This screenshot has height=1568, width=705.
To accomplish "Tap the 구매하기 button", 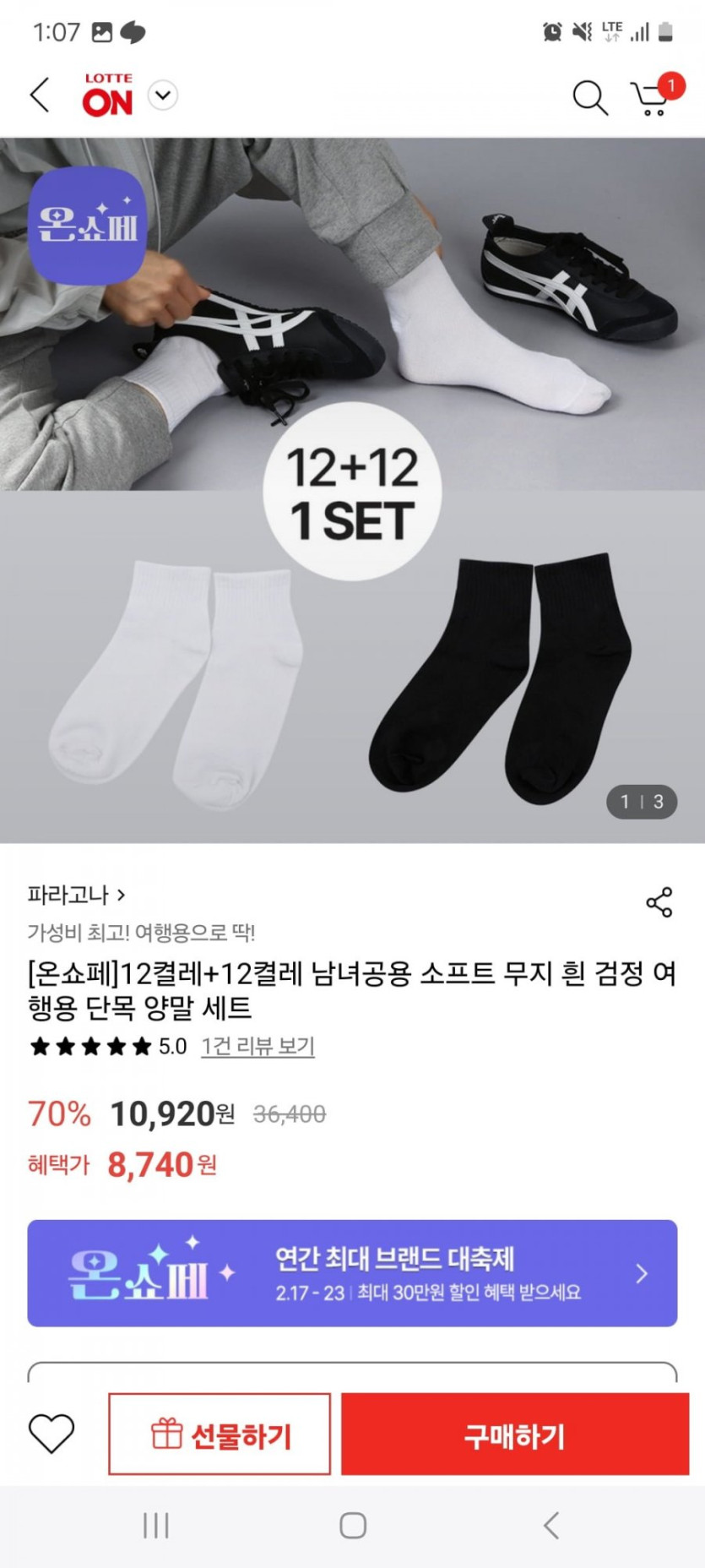I will point(515,1435).
